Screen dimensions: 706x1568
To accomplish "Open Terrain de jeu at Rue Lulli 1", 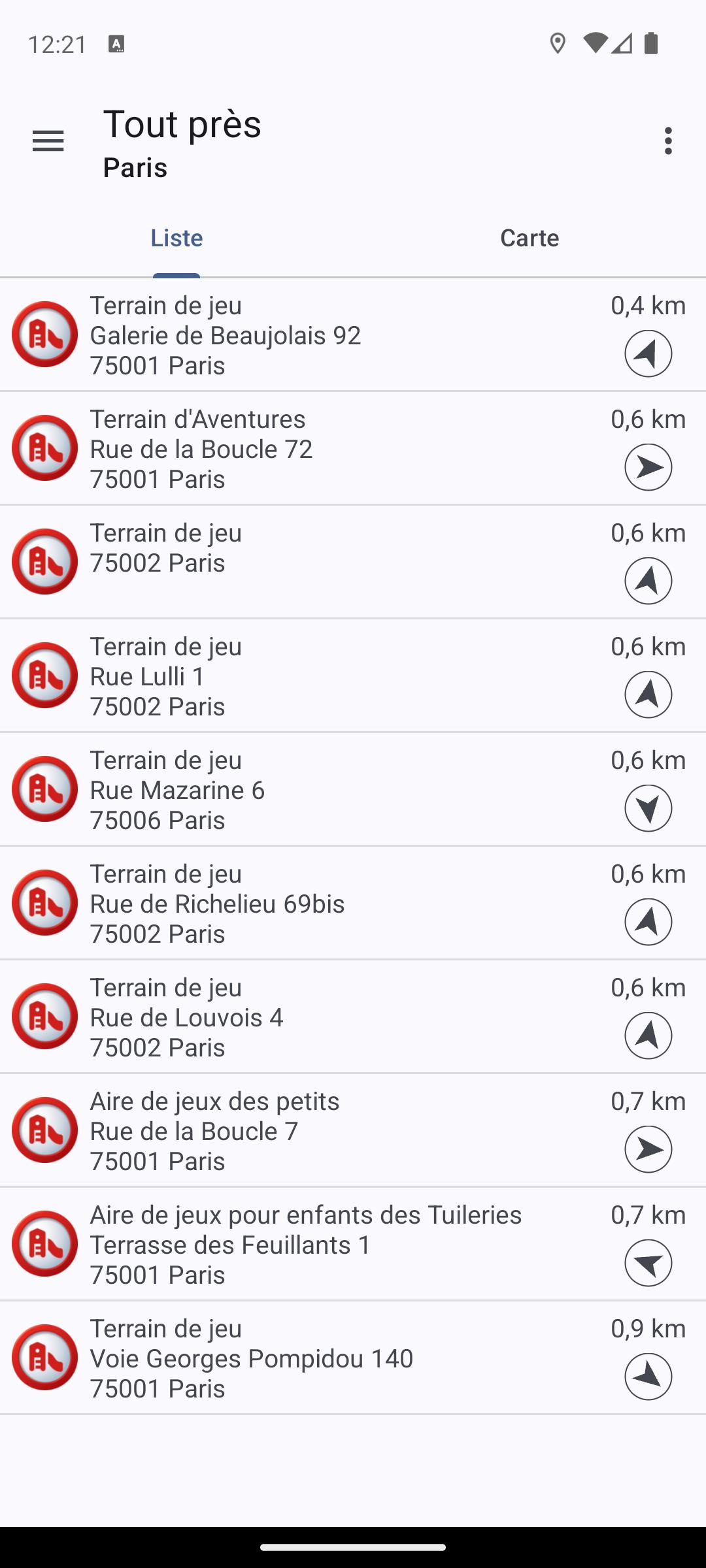I will (x=353, y=676).
